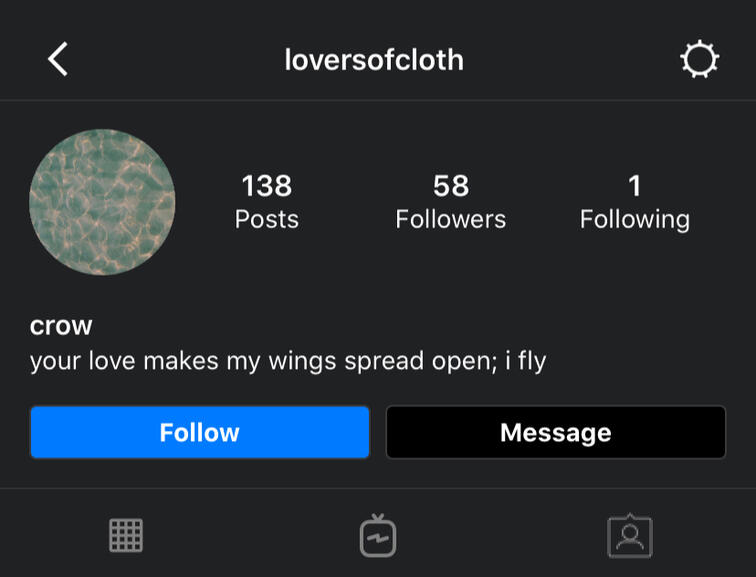The image size is (756, 577).
Task: Switch to the posts grid tab
Action: pyautogui.click(x=126, y=536)
